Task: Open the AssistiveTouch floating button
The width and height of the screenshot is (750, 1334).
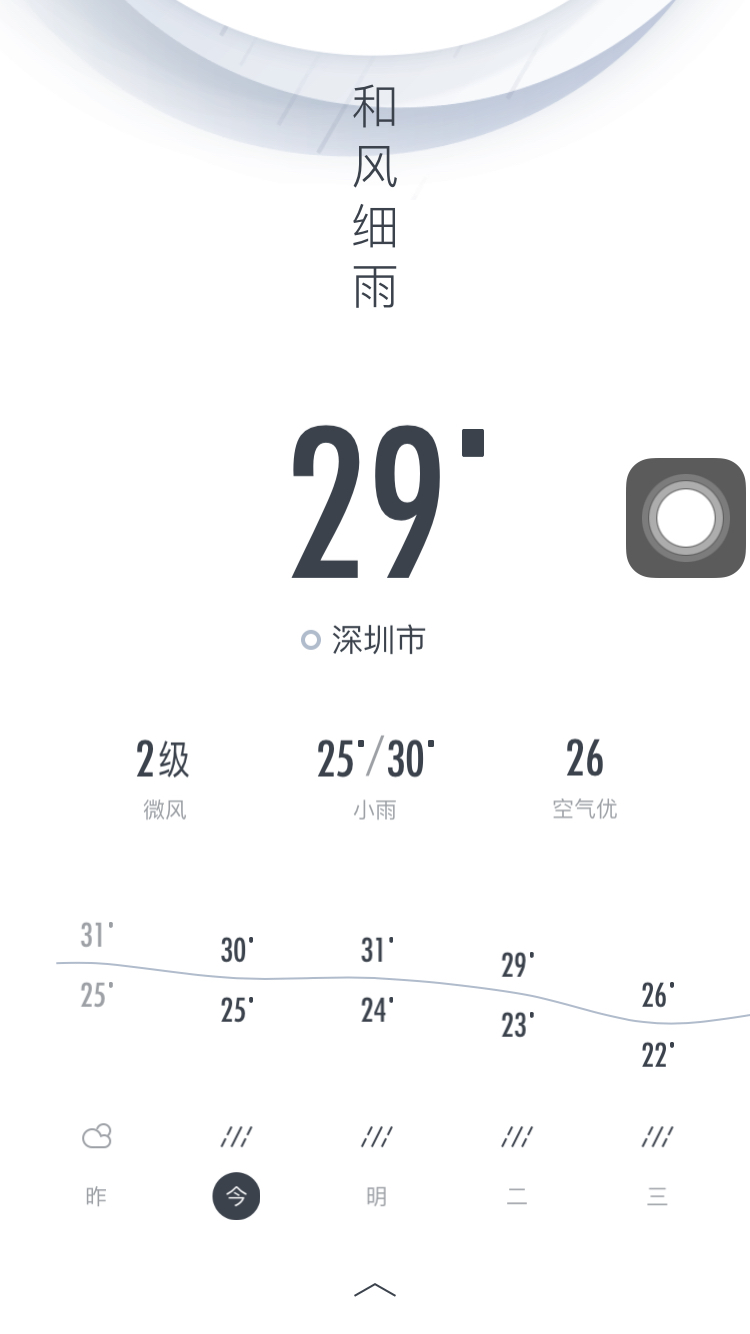Action: 686,518
